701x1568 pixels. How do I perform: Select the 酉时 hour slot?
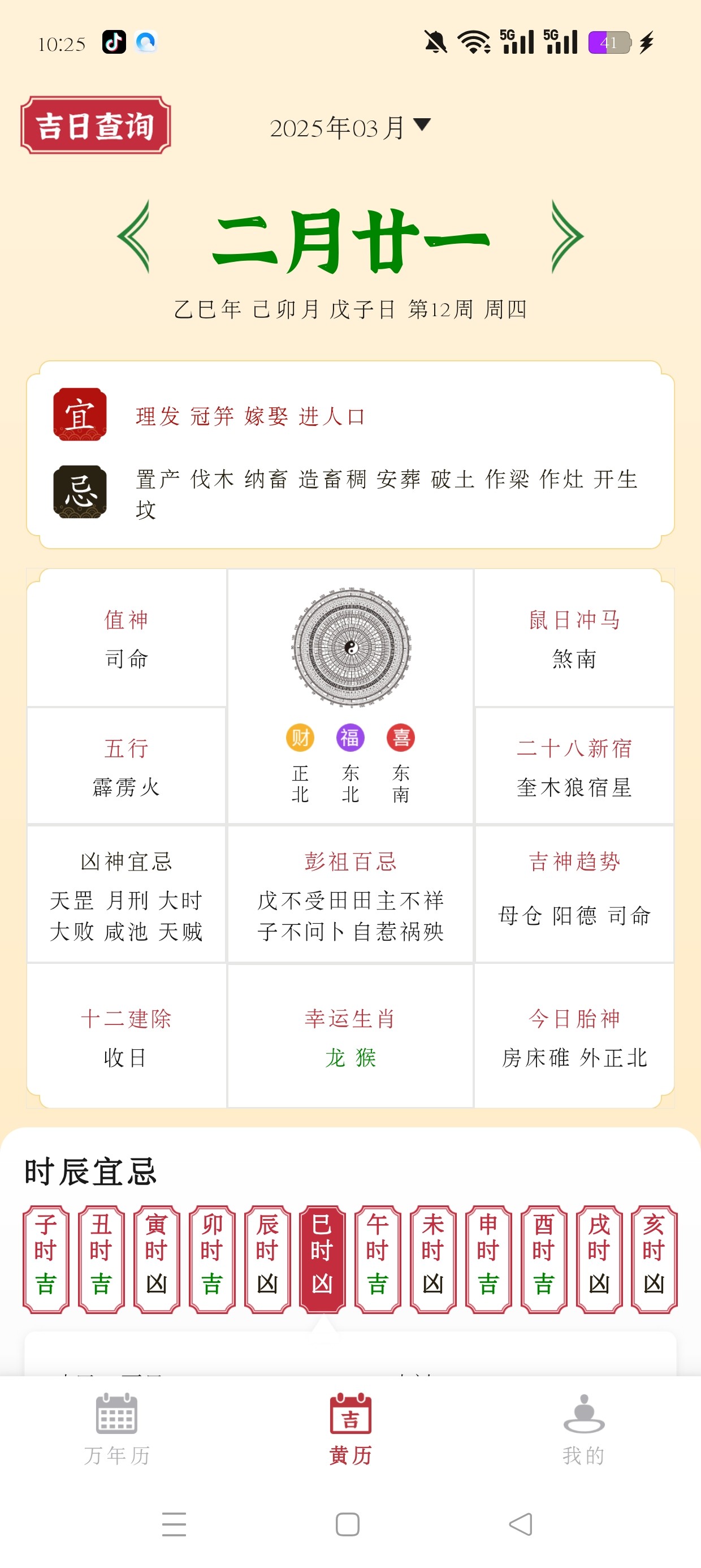click(543, 1258)
